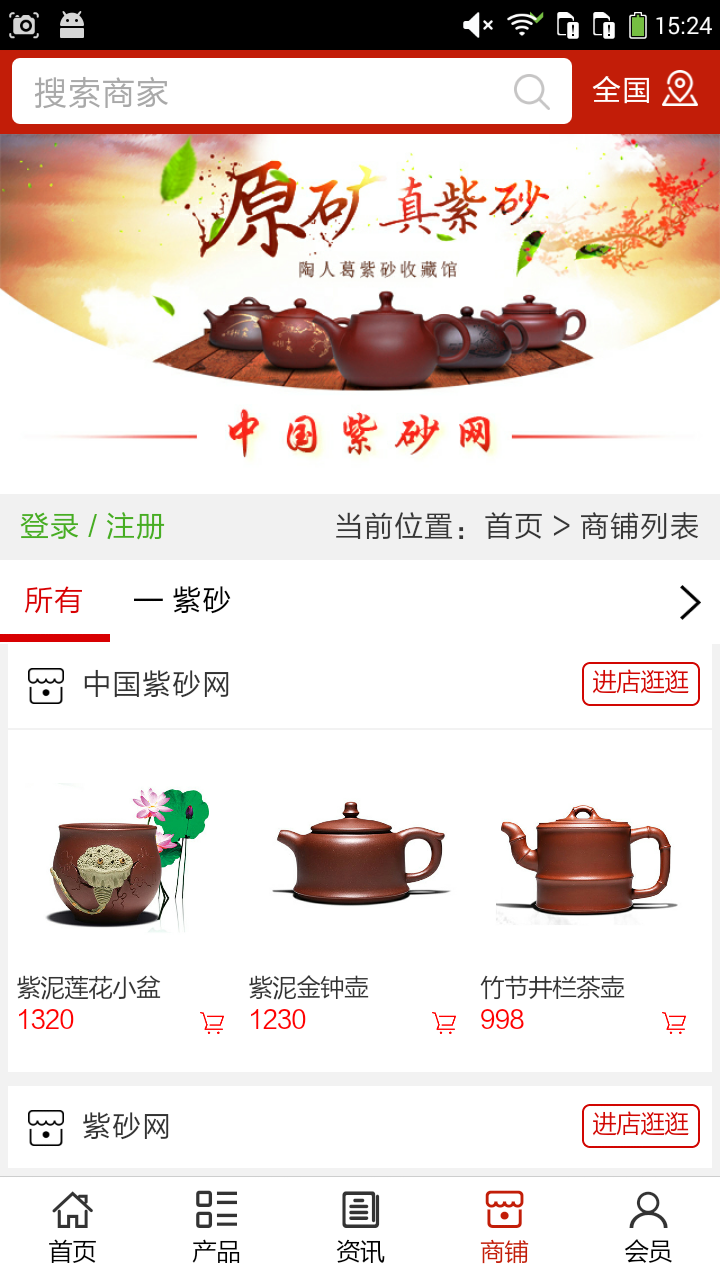720x1280 pixels.
Task: Add 竹节井栏茶壶 to cart via its cart icon
Action: coord(676,1023)
